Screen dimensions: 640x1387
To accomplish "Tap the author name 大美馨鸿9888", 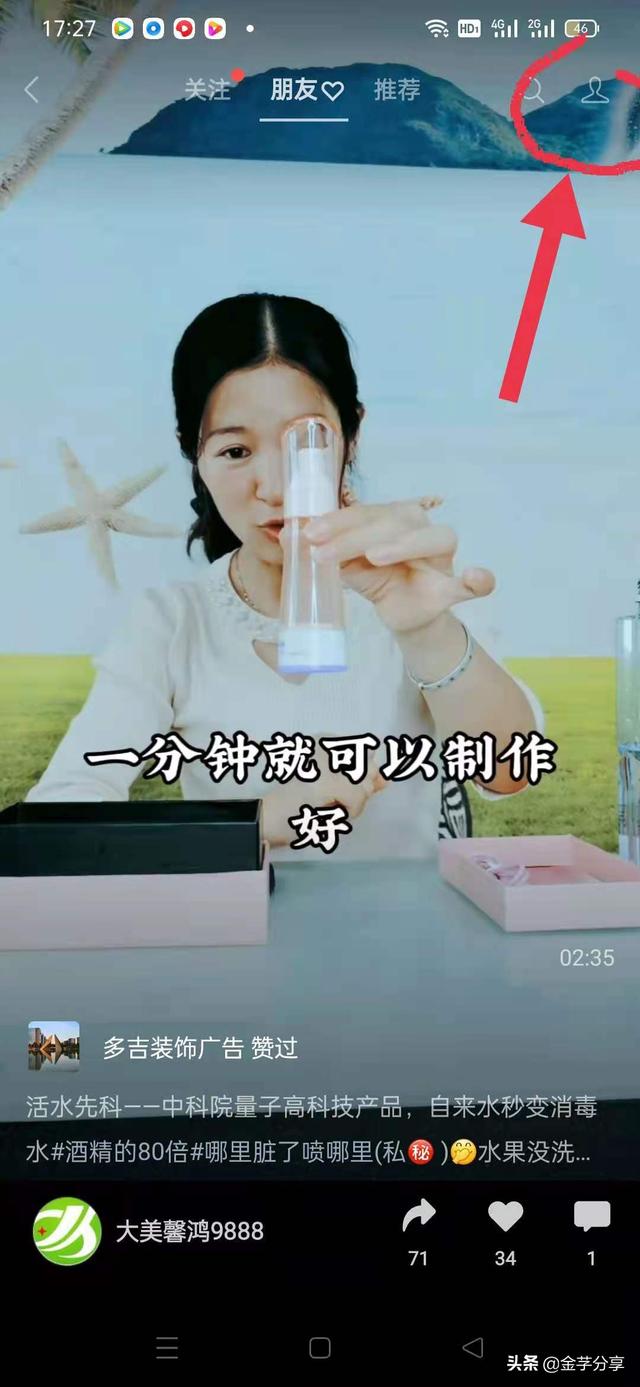I will tap(190, 1231).
